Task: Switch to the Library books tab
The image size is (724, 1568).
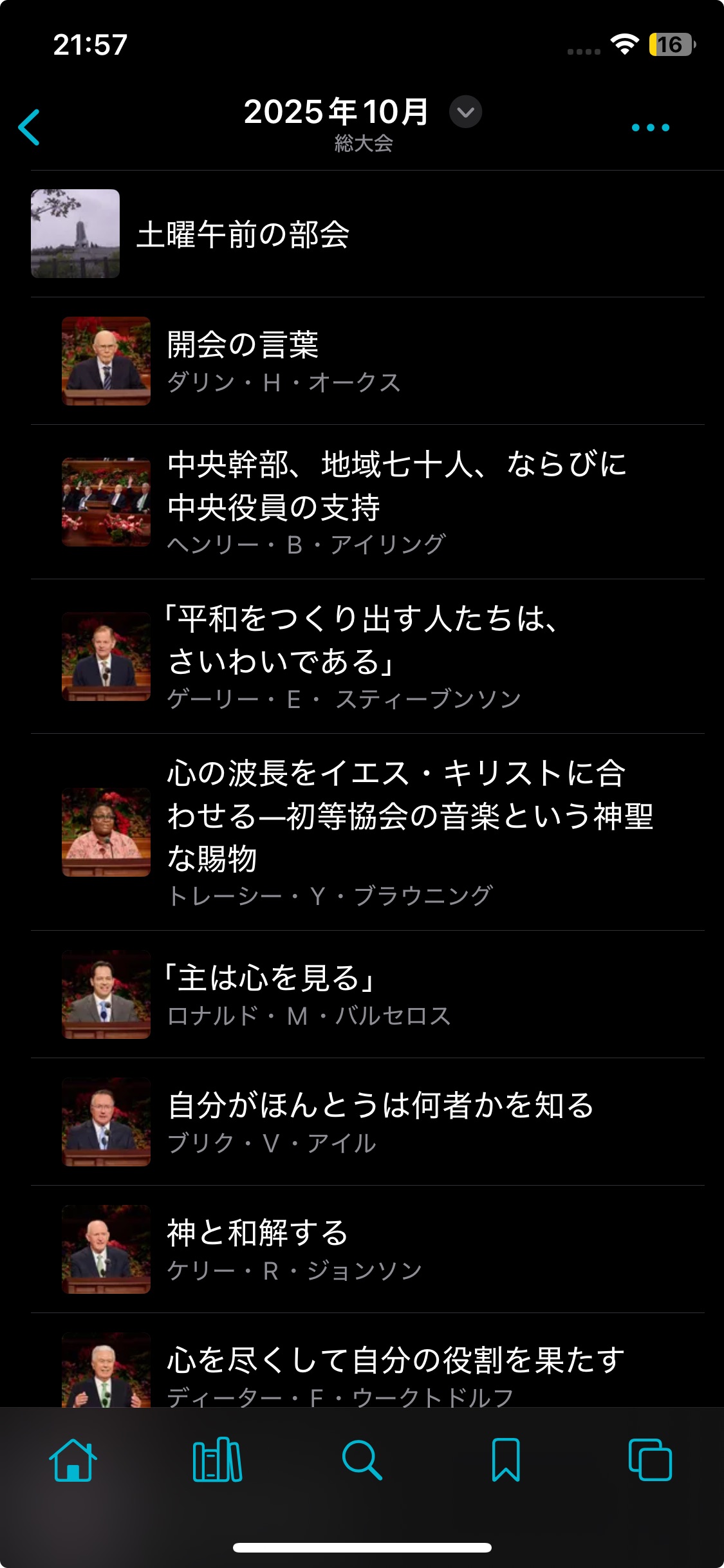Action: pyautogui.click(x=218, y=1460)
